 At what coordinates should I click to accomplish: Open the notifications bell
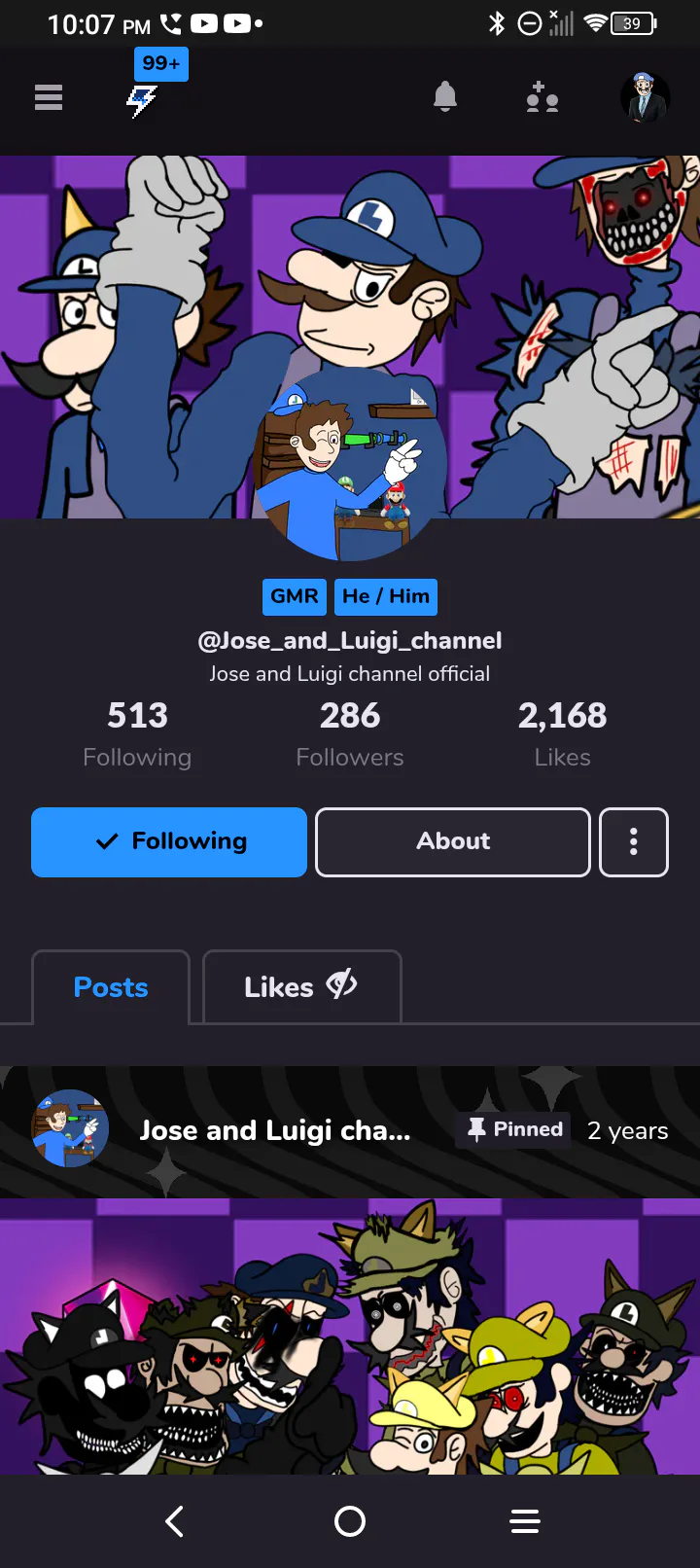[445, 96]
